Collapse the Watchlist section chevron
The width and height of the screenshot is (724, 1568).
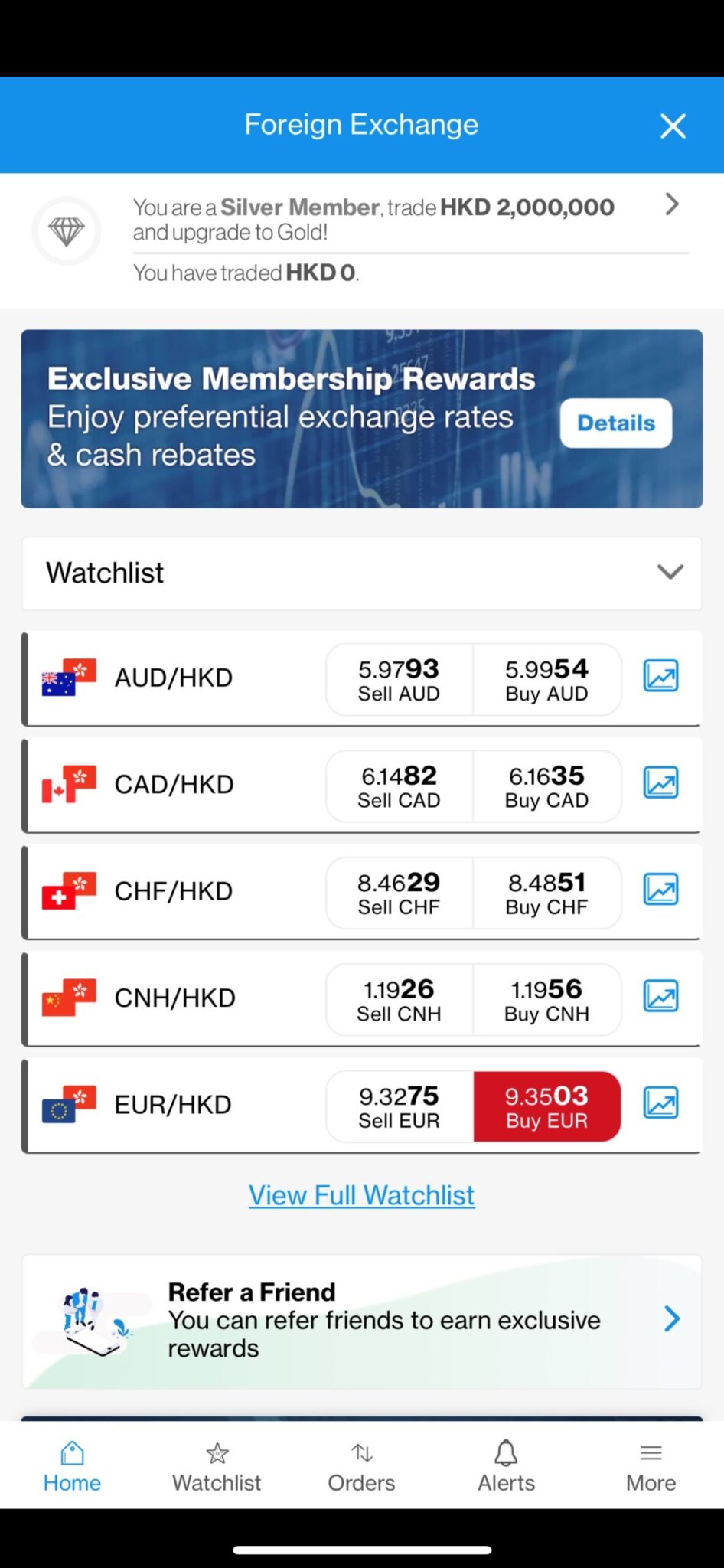[x=670, y=572]
